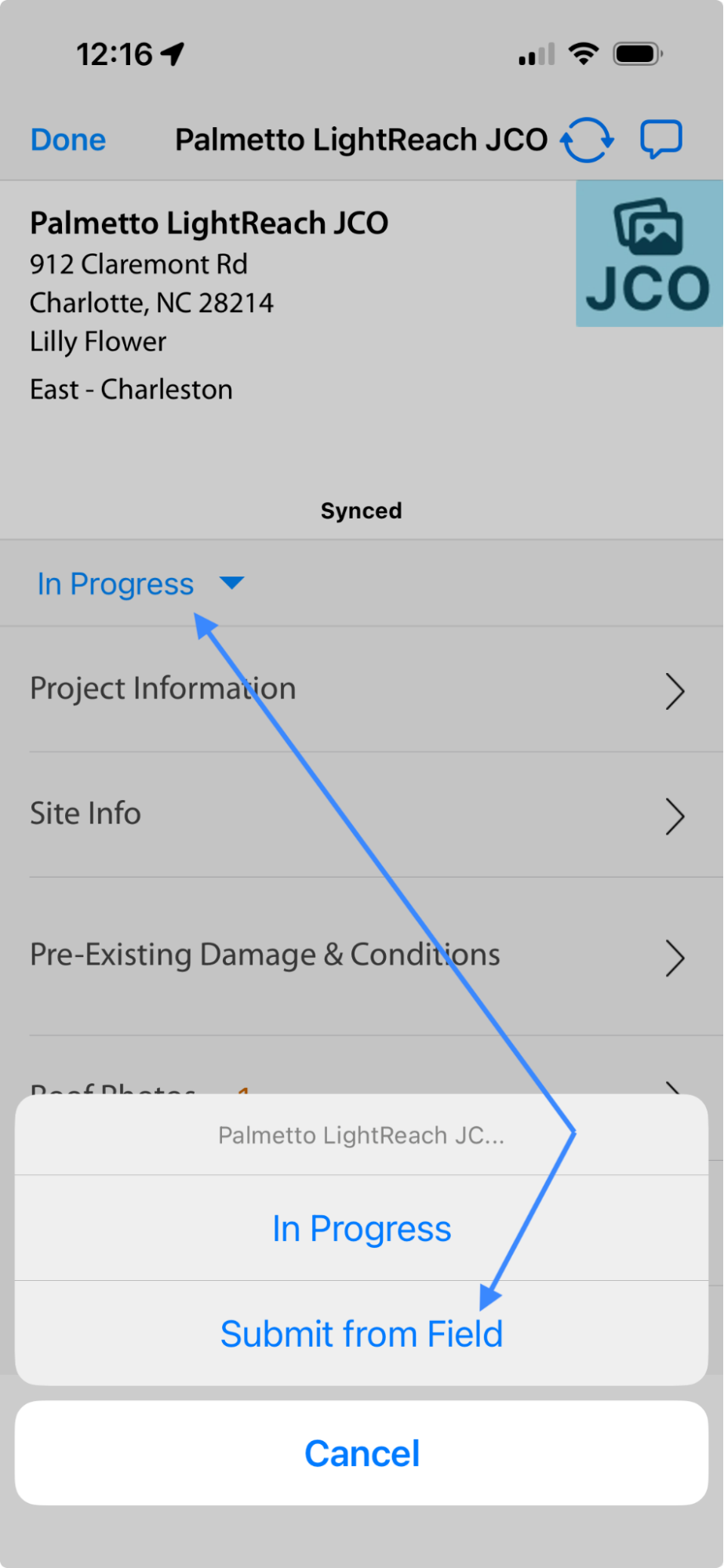Screen dimensions: 724x1568
Task: Open the JCO photo thumbnail
Action: point(649,253)
